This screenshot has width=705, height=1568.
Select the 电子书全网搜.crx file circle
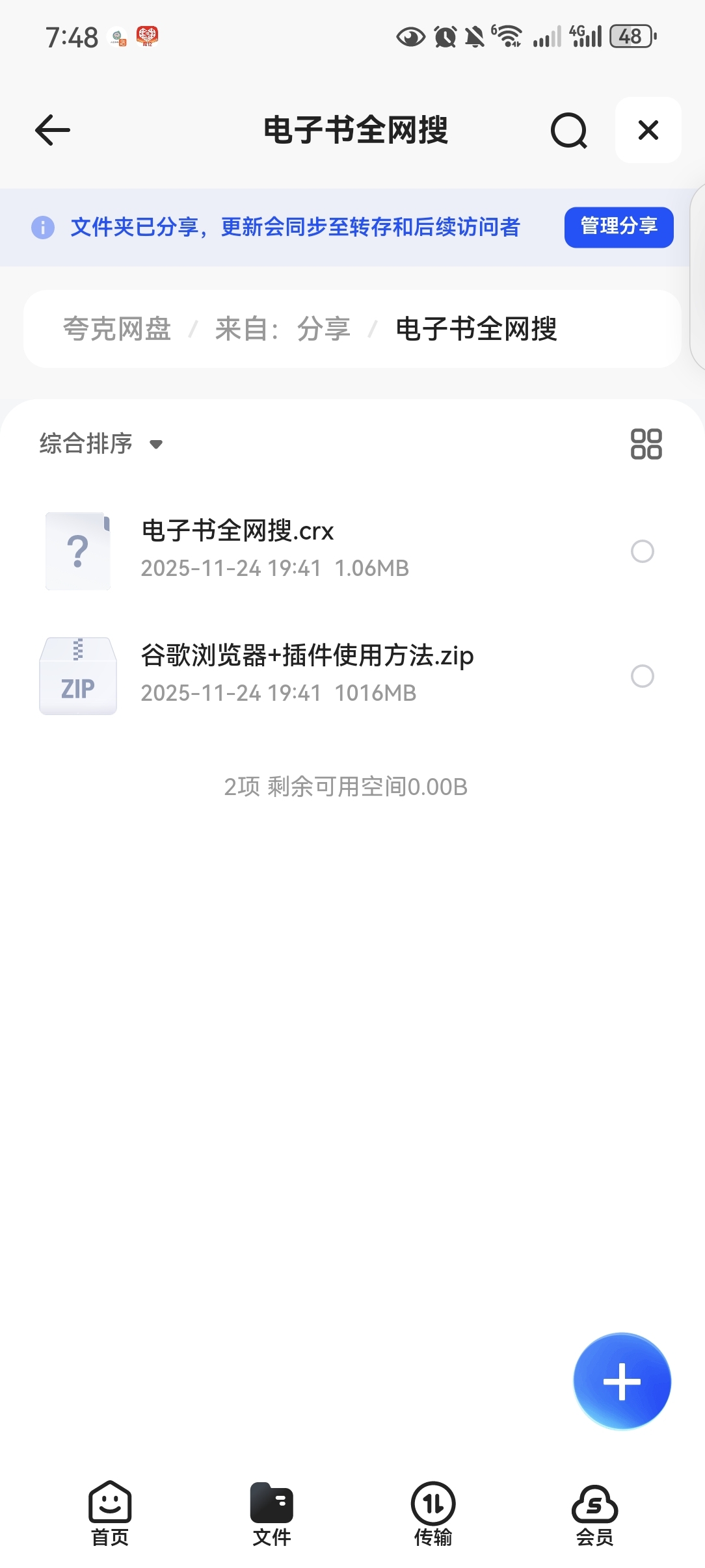[x=642, y=551]
